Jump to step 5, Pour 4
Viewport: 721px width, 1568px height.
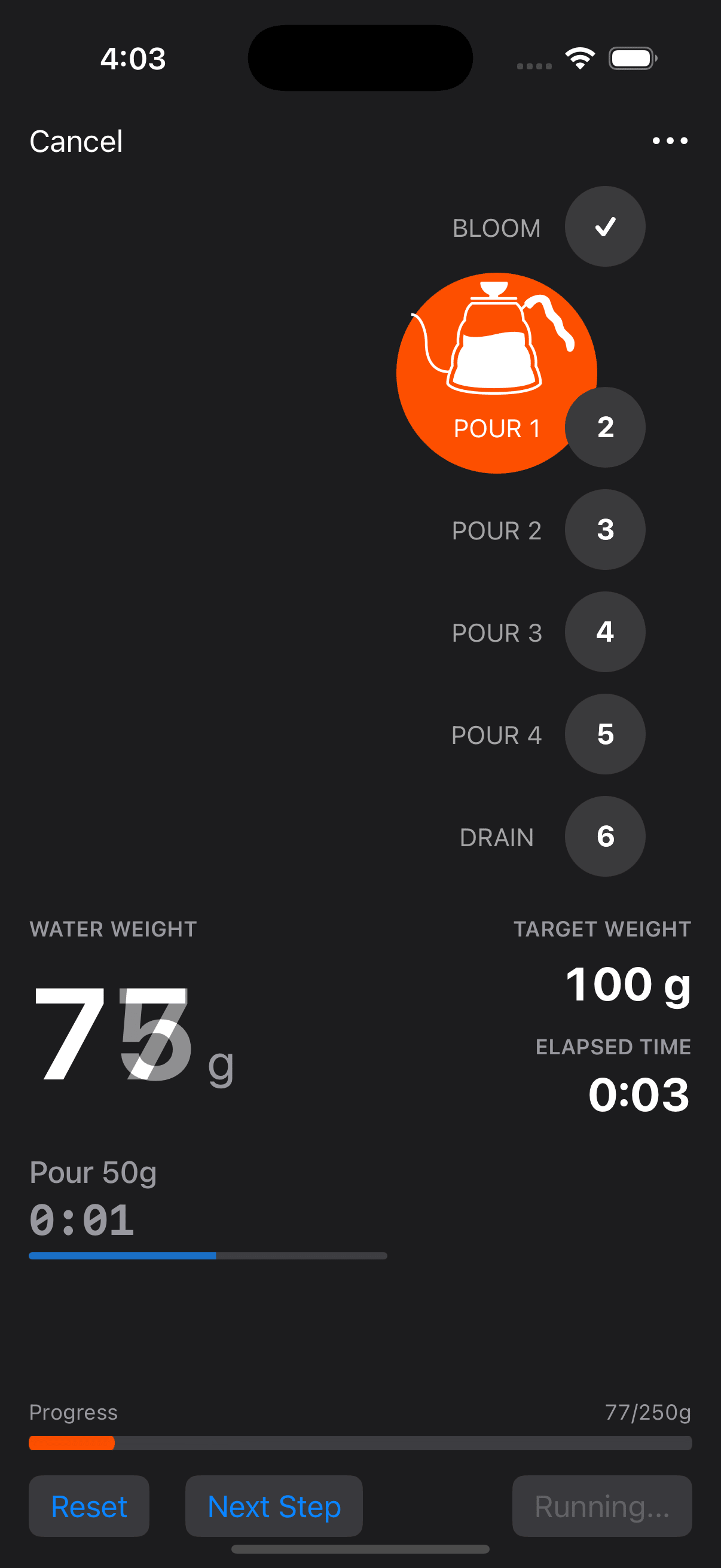[x=605, y=734]
